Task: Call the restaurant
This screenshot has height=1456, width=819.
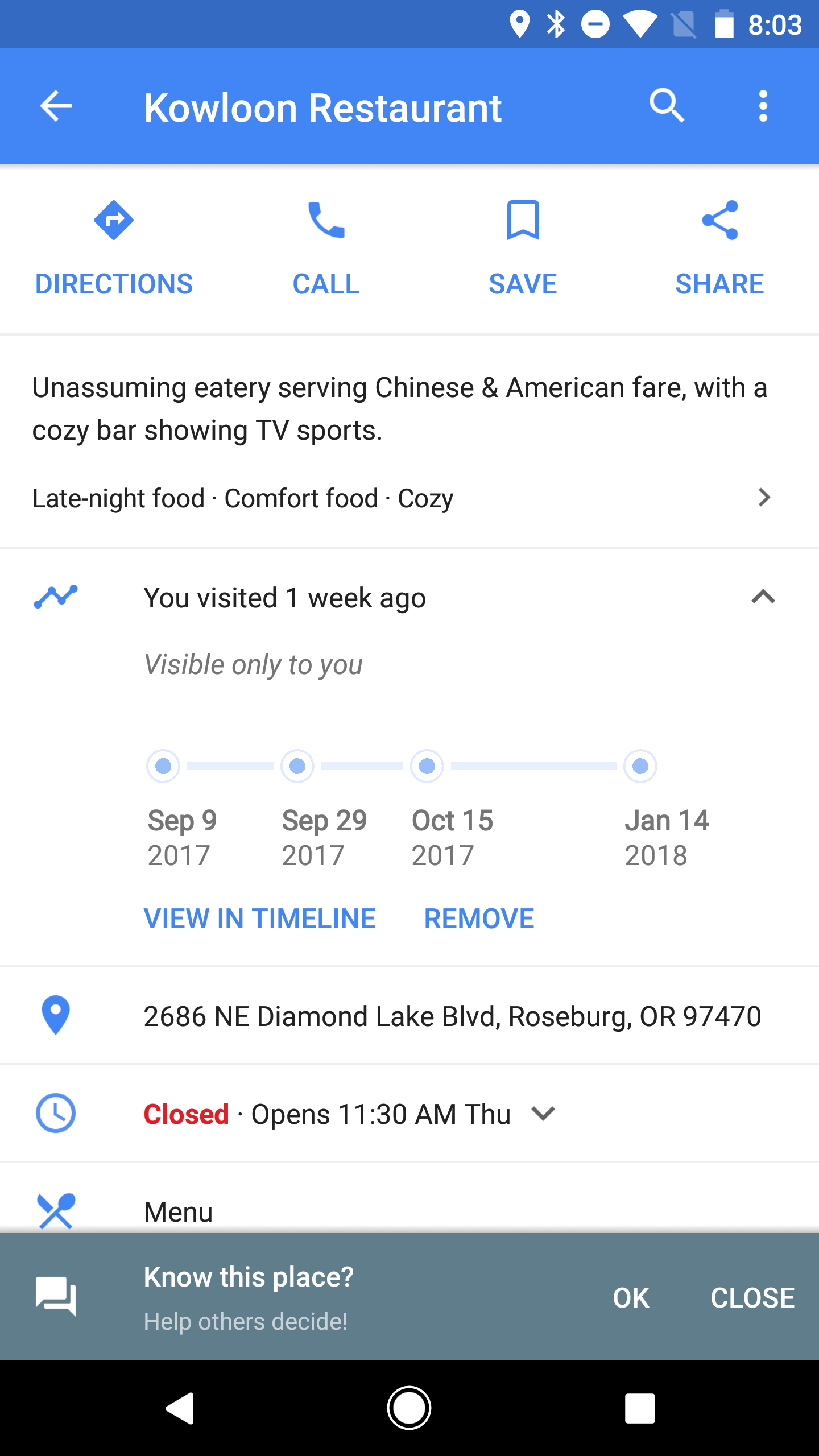Action: coord(326,249)
